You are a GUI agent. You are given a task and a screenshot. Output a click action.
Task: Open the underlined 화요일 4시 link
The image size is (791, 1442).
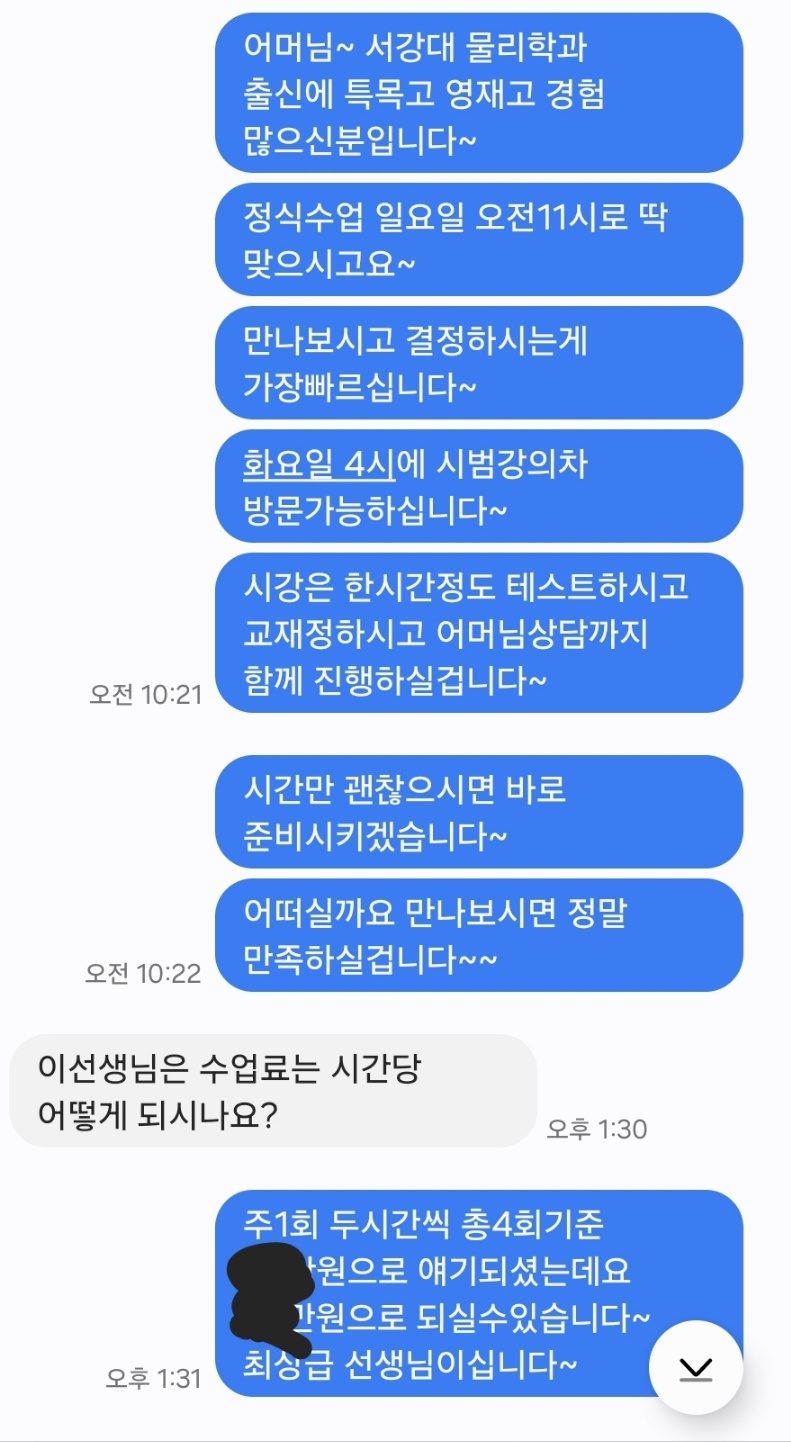click(320, 465)
